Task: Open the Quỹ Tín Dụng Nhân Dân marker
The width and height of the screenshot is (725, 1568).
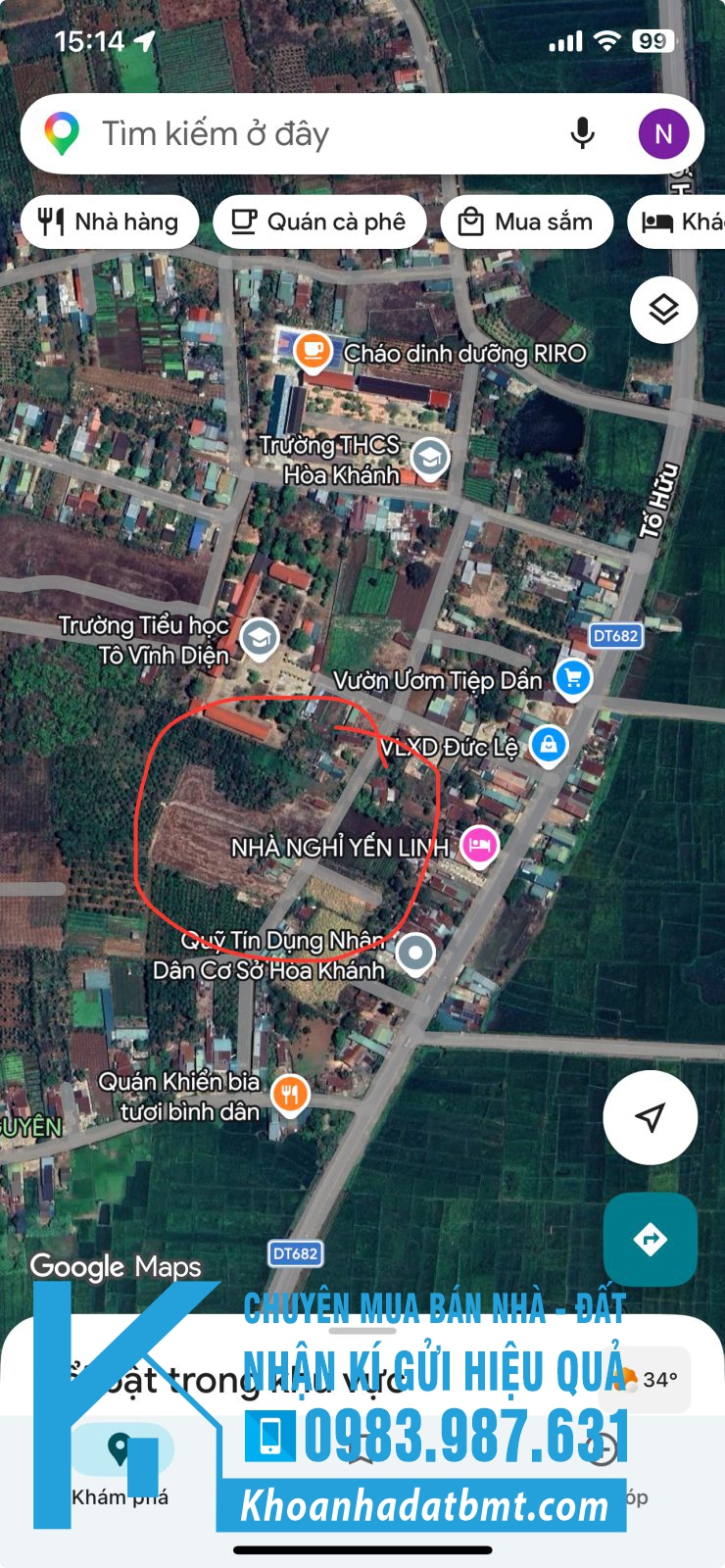Action: pos(416,952)
